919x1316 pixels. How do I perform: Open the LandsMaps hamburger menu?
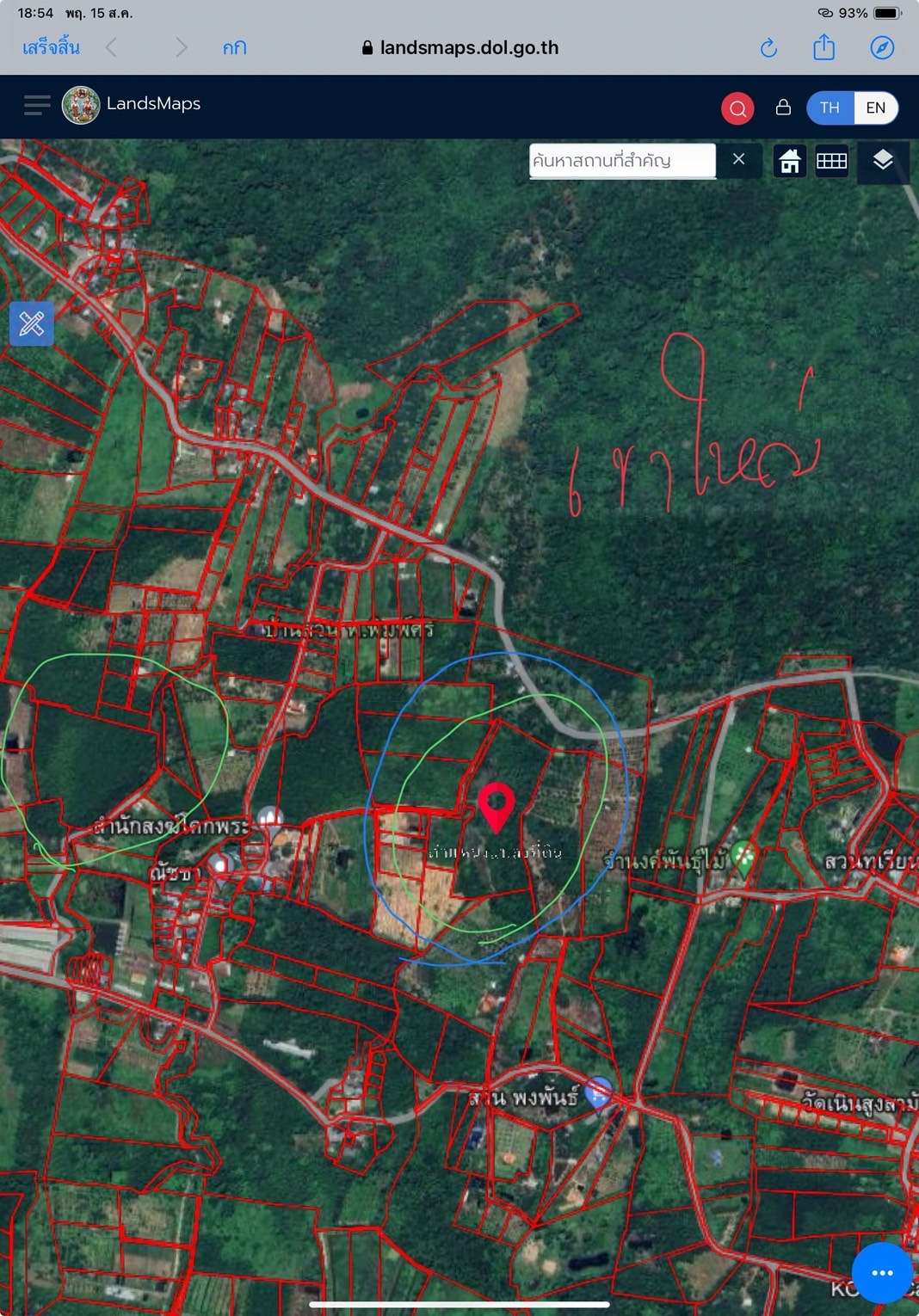click(x=37, y=105)
